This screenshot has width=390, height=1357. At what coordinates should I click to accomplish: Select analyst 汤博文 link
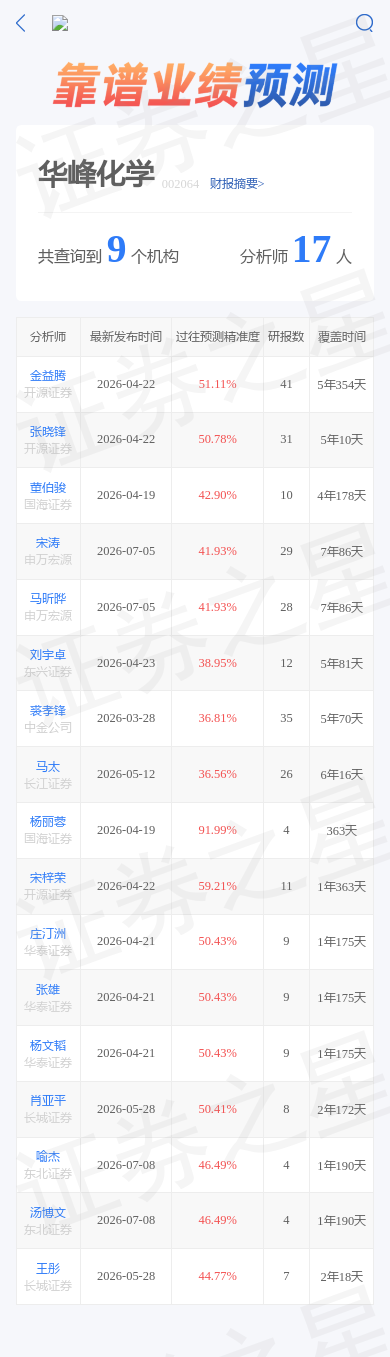pyautogui.click(x=48, y=1213)
